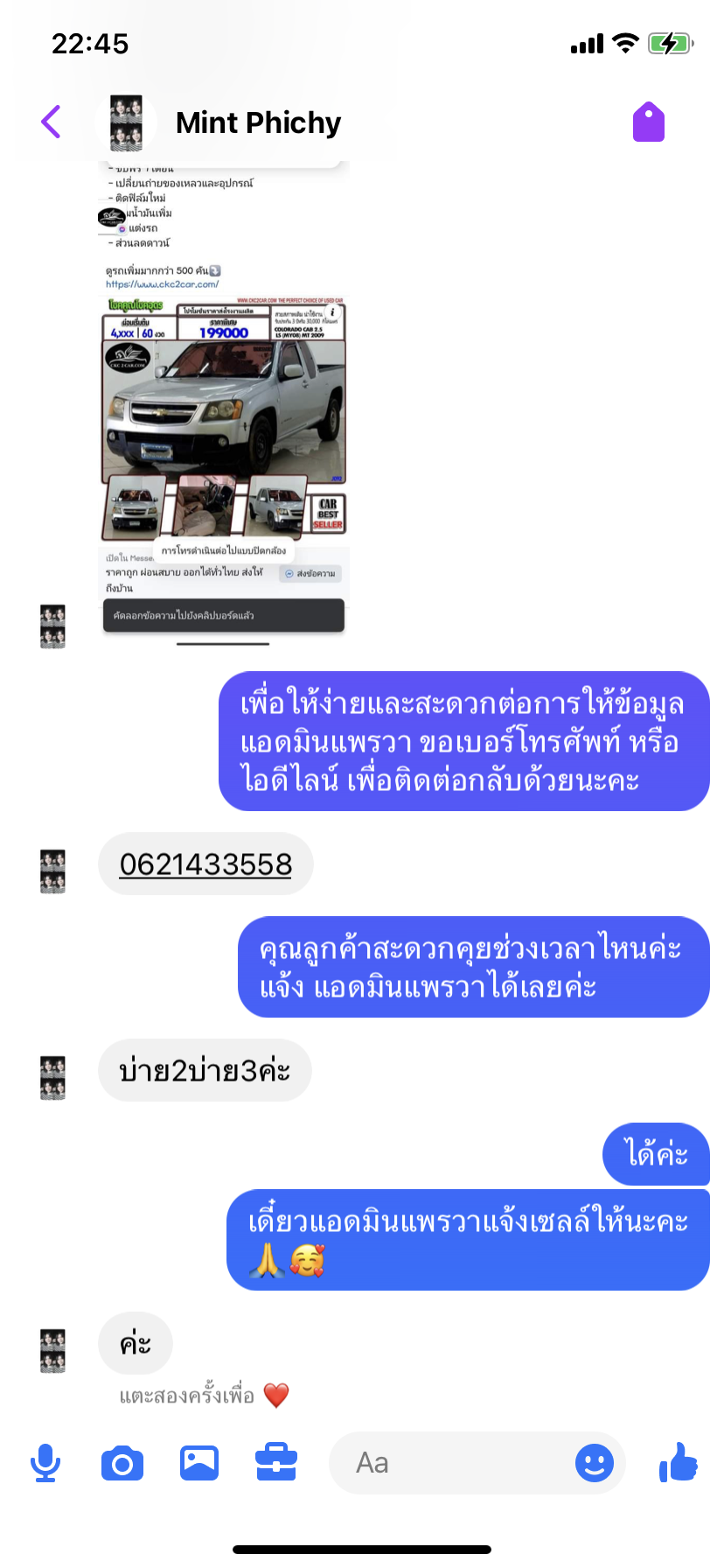Tap the phone number 0621433558

pyautogui.click(x=205, y=864)
